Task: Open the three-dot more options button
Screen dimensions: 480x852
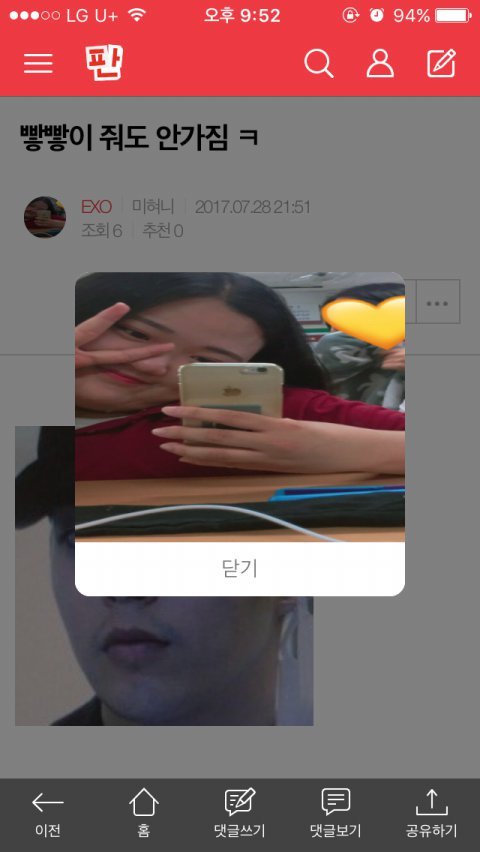Action: click(x=438, y=302)
